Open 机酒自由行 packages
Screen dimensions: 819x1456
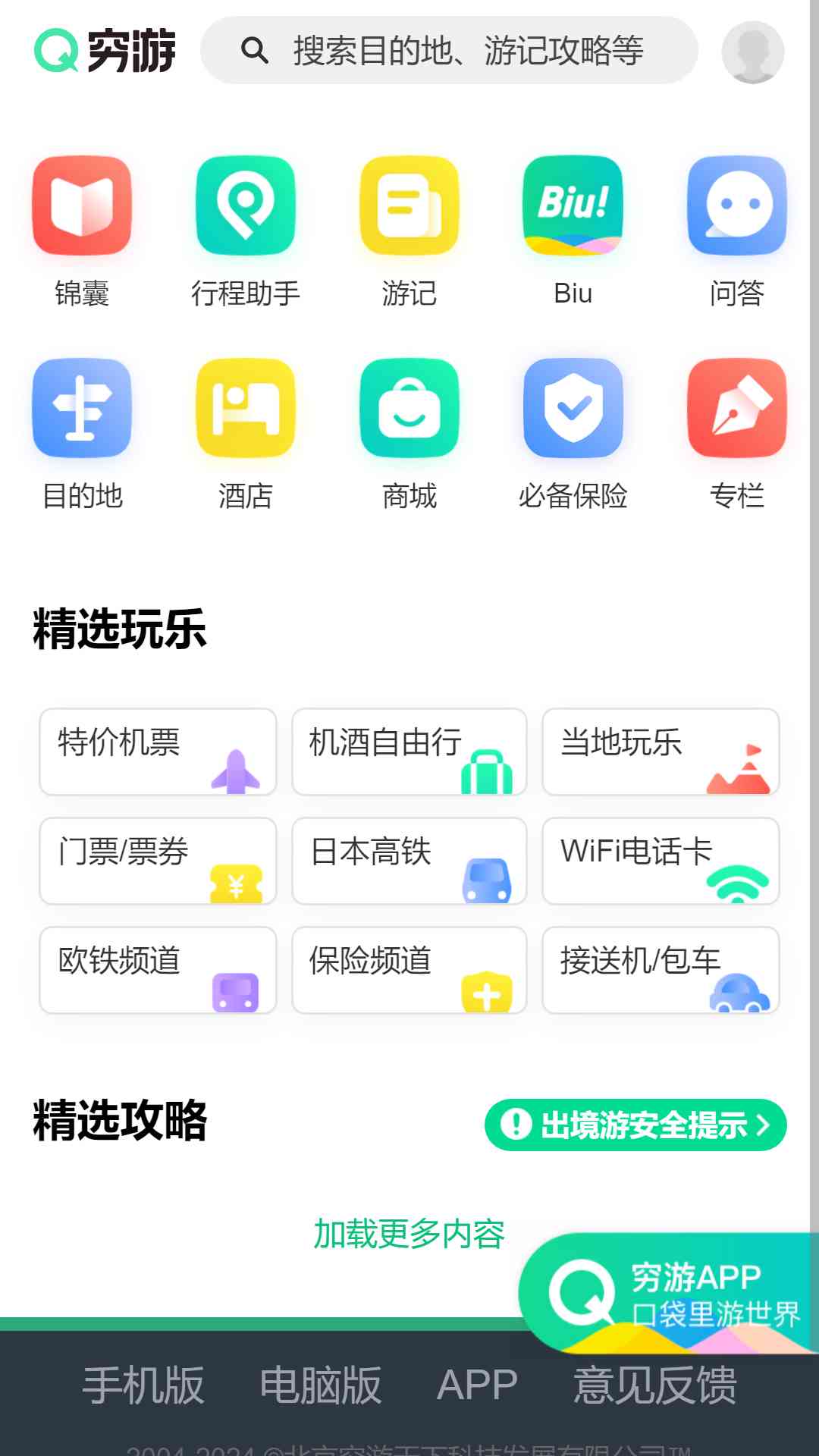[409, 752]
